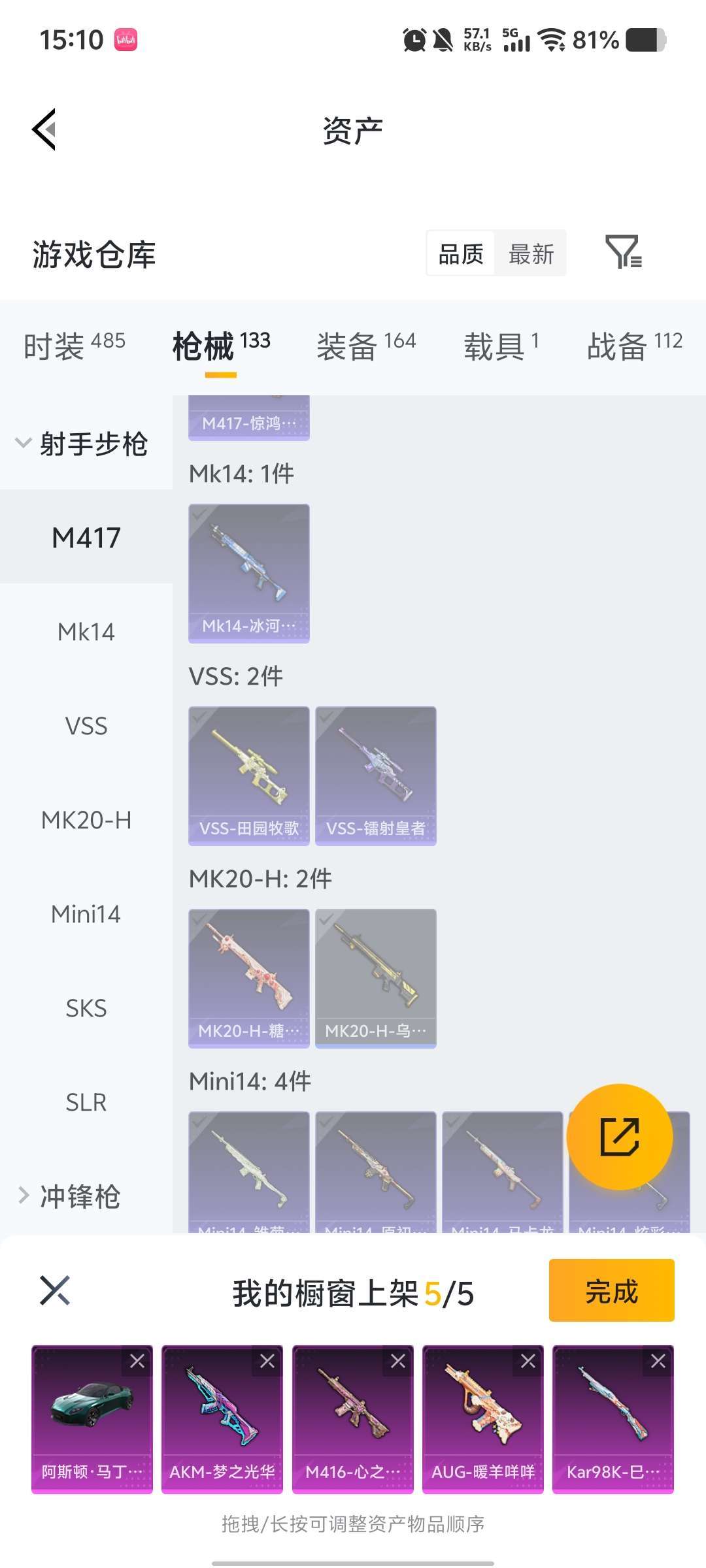Tap the yellow share floating button
Viewport: 706px width, 1568px height.
click(x=619, y=1136)
